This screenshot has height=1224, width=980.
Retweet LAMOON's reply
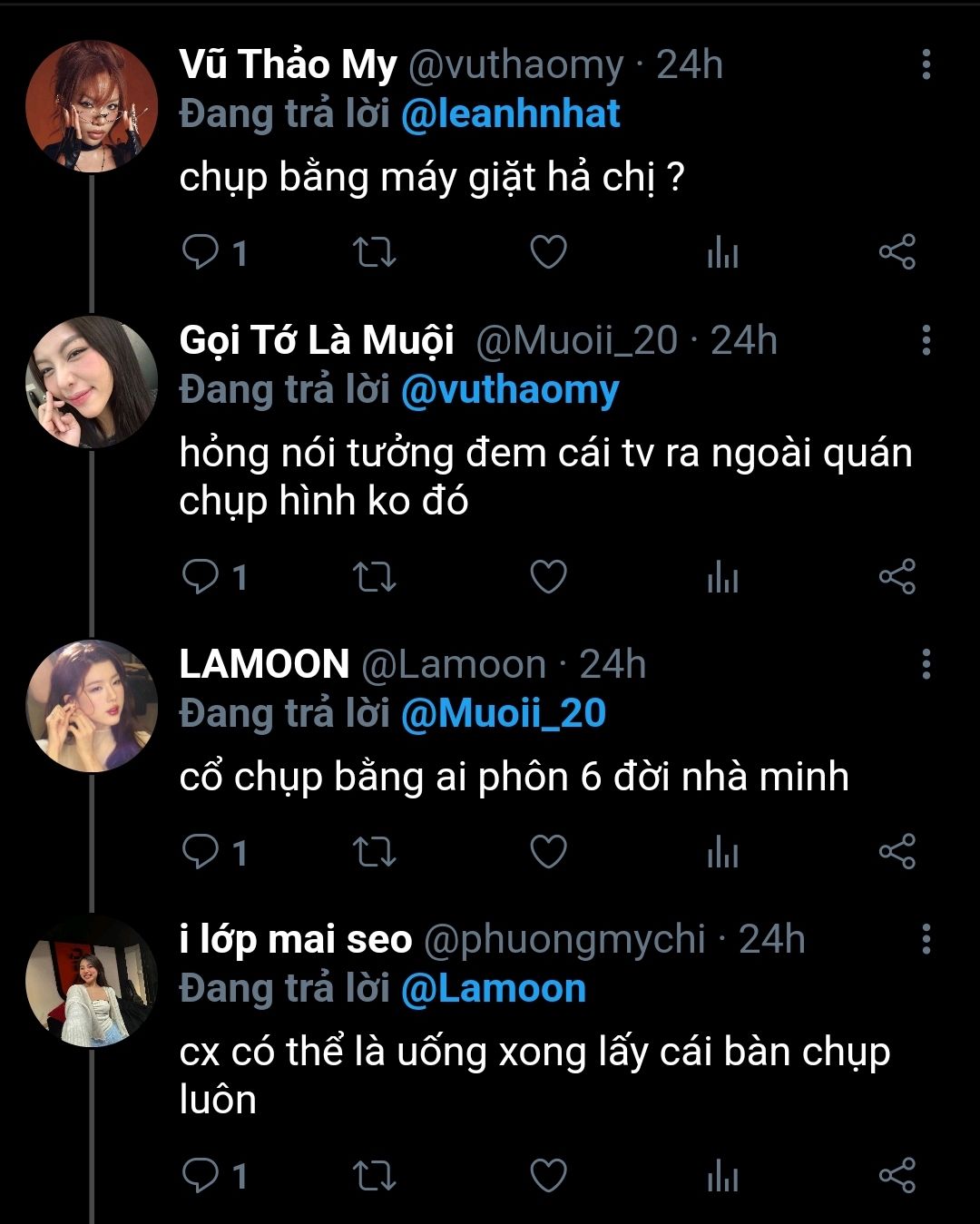(x=374, y=852)
